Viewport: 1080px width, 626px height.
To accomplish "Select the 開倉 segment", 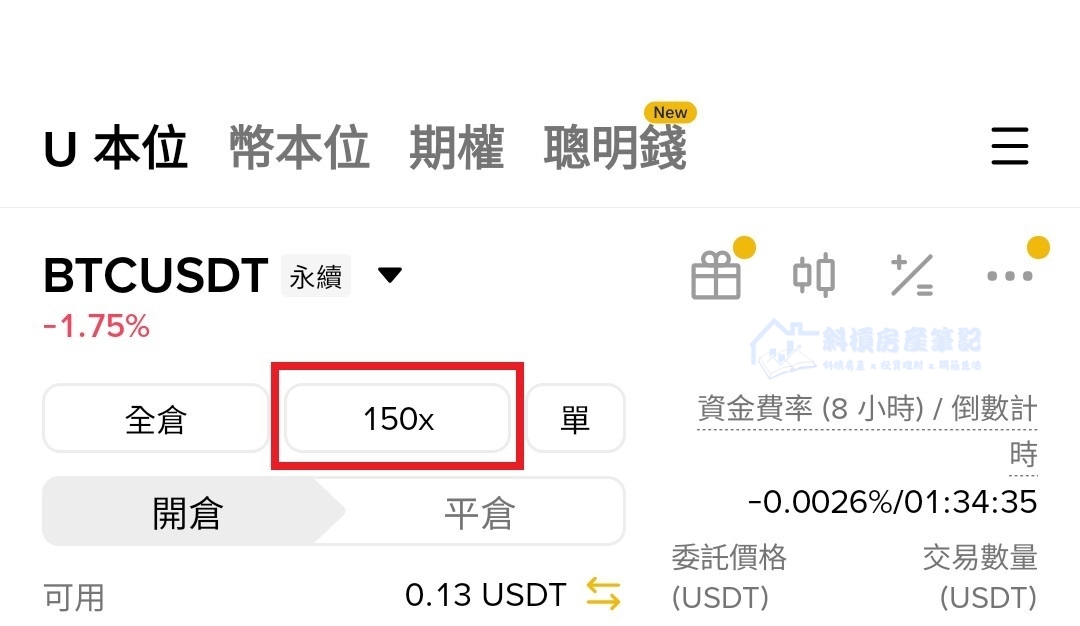I will pos(188,512).
